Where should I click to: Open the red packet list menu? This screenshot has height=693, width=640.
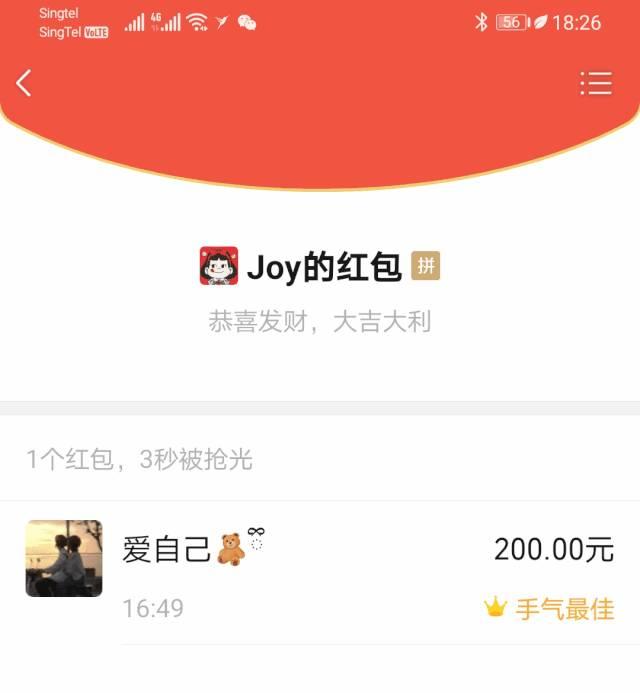point(596,83)
